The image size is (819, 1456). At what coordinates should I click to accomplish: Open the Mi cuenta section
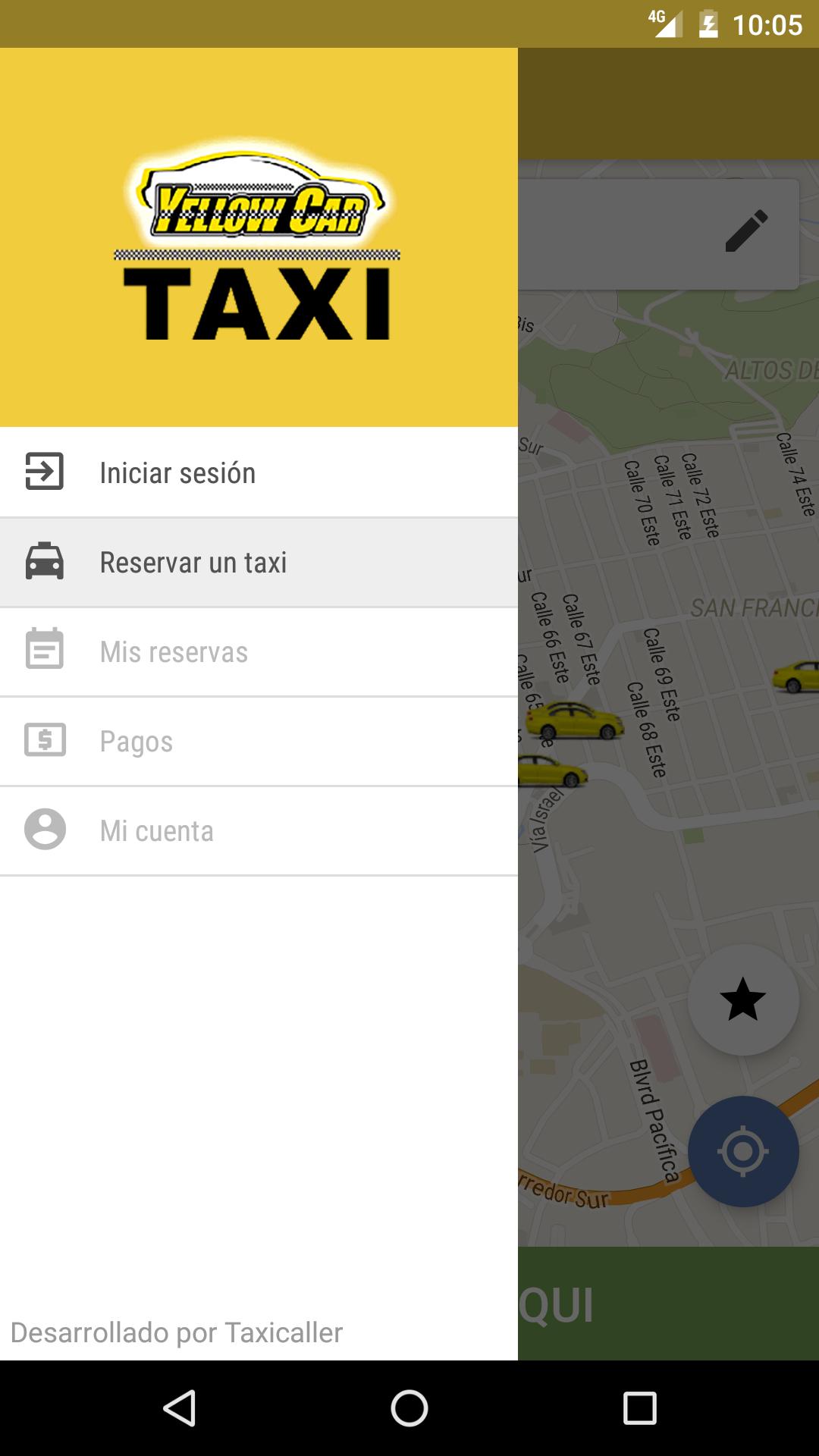coord(157,830)
